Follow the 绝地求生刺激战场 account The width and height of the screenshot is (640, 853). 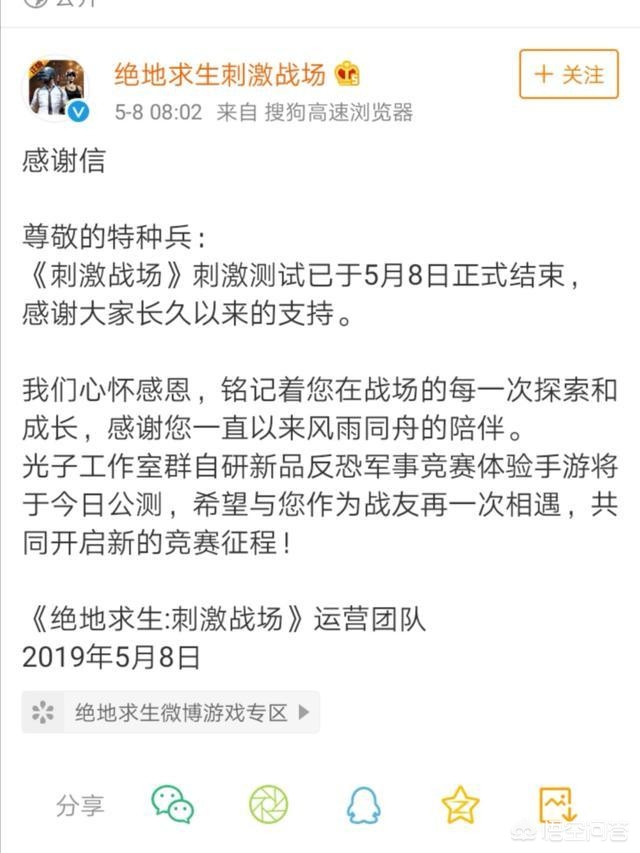tap(569, 74)
